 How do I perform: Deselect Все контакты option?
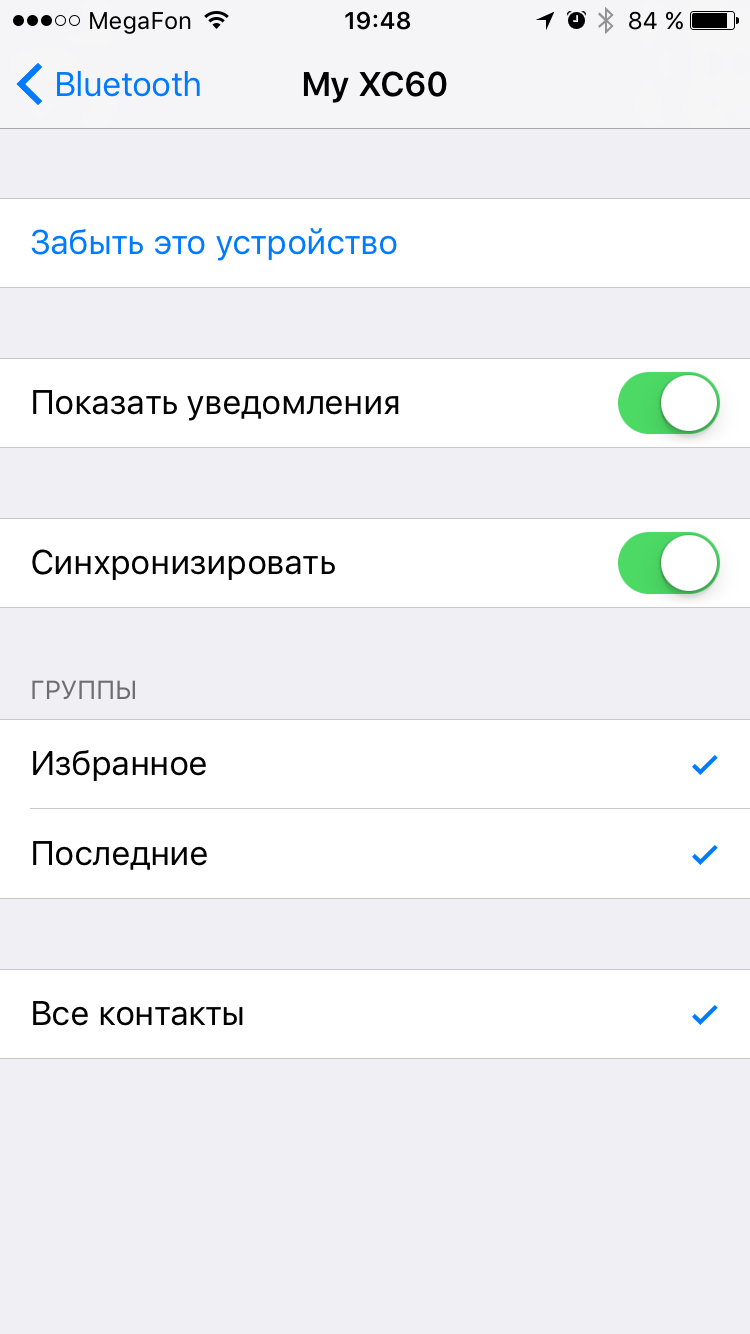click(375, 1014)
